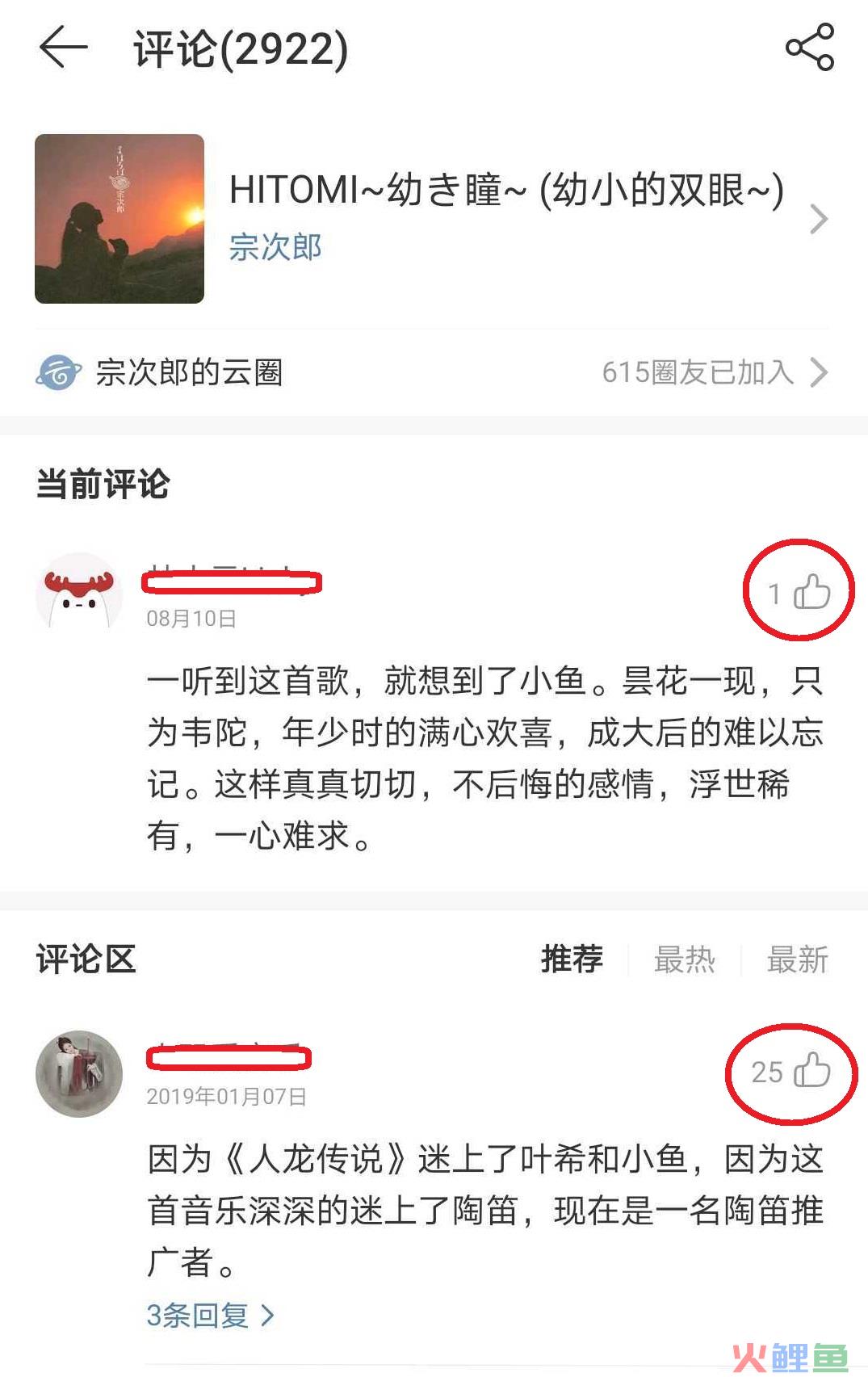Switch to the 最热 sort tab
Screen dimensions: 868x1377
685,959
